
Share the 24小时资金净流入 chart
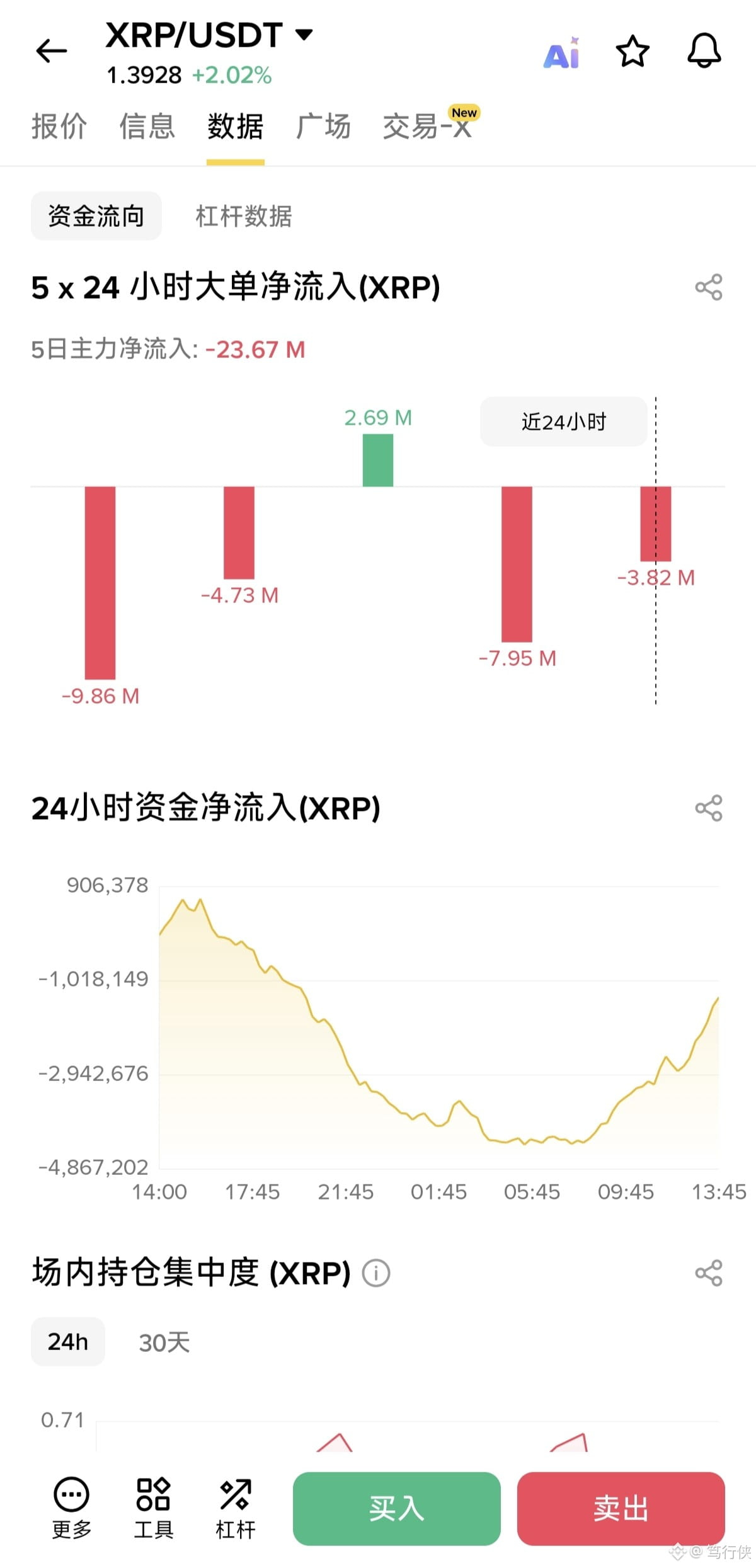tap(709, 808)
